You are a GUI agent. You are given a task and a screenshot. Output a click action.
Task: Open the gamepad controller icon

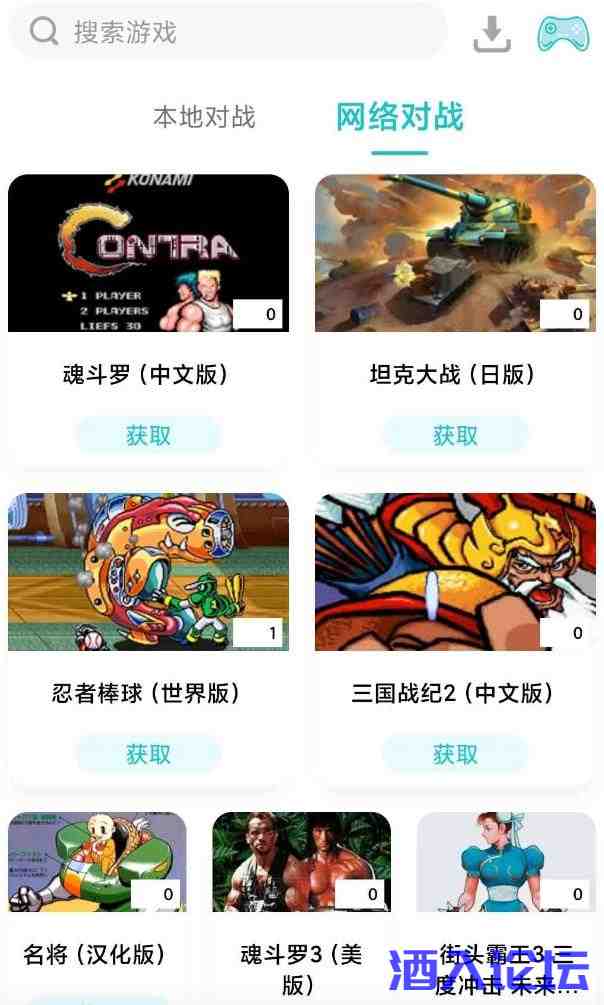563,34
